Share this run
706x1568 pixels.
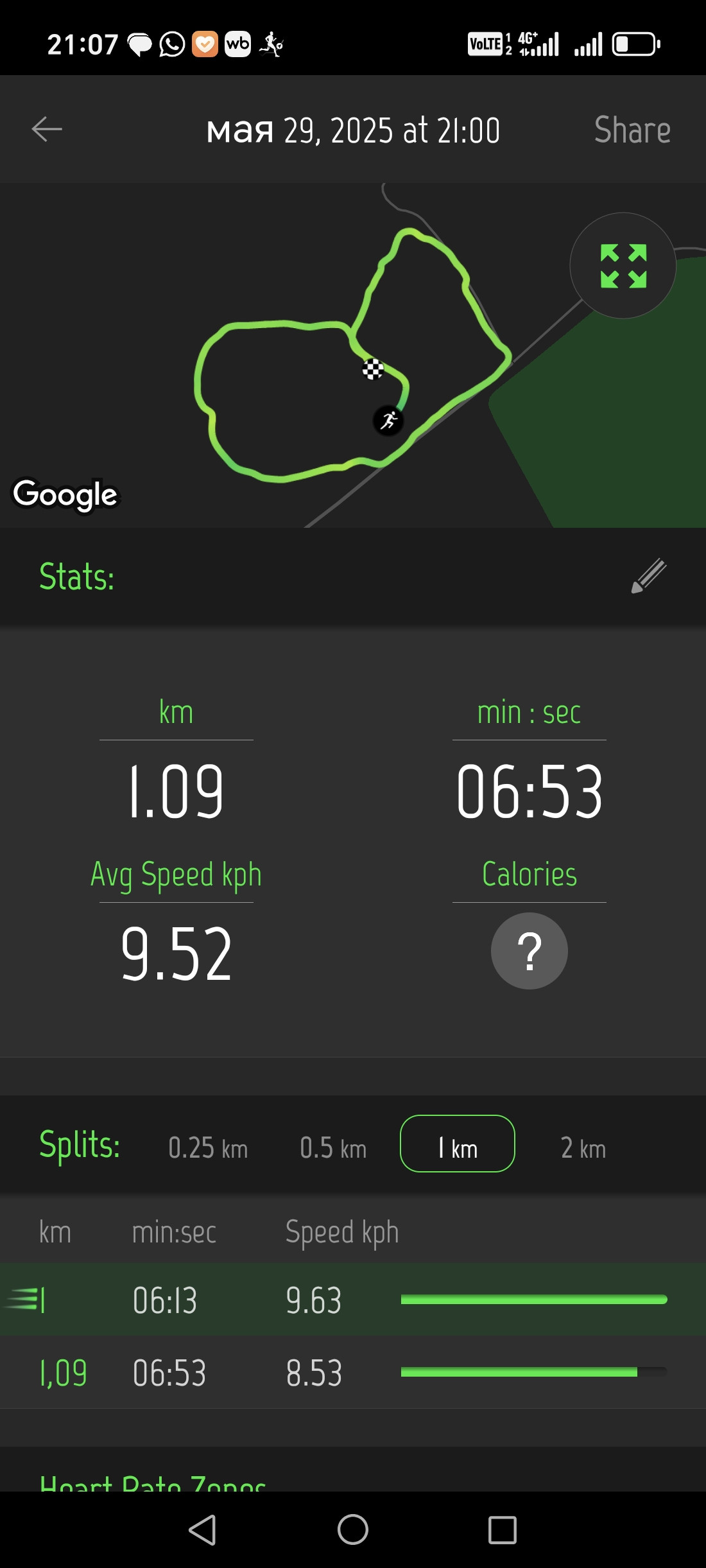(632, 130)
